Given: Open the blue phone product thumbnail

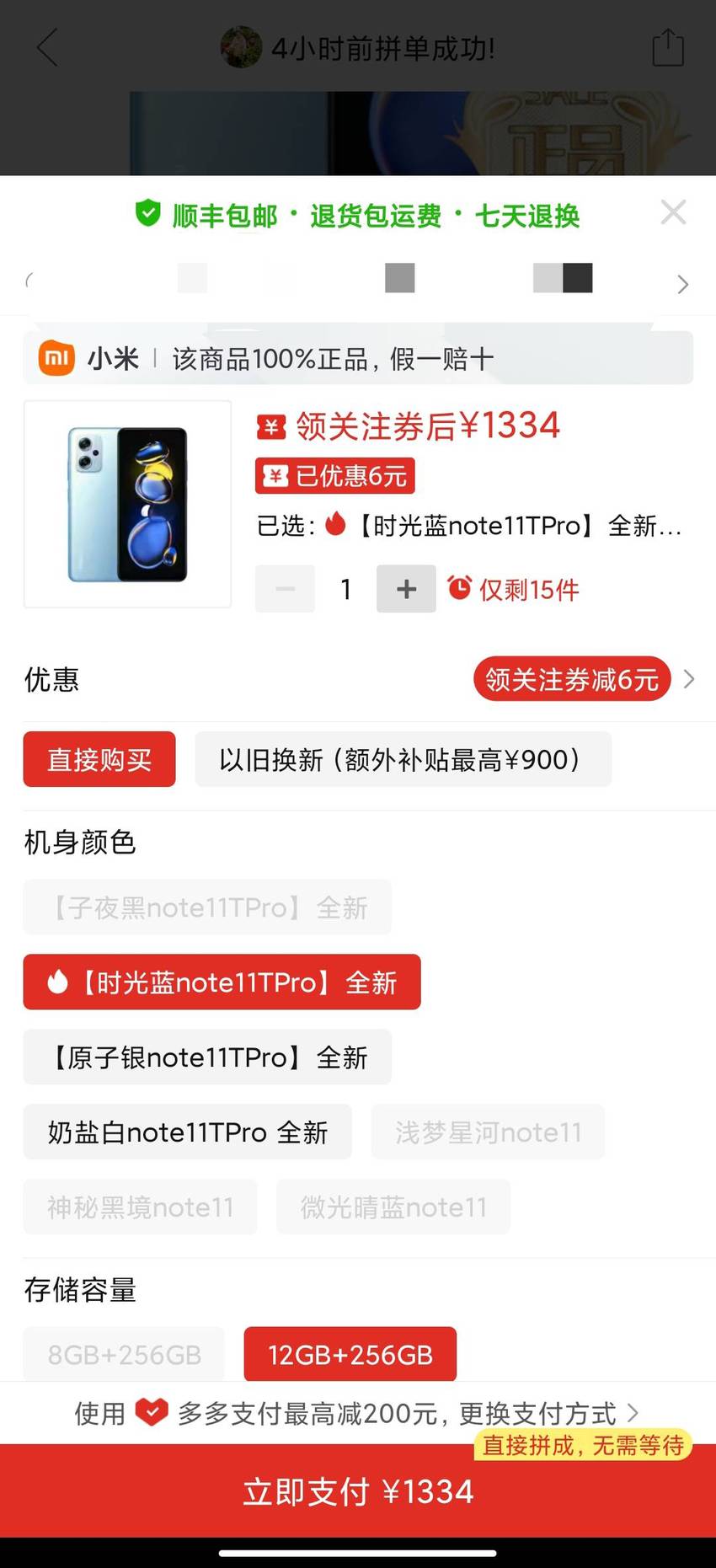Looking at the screenshot, I should (x=127, y=504).
